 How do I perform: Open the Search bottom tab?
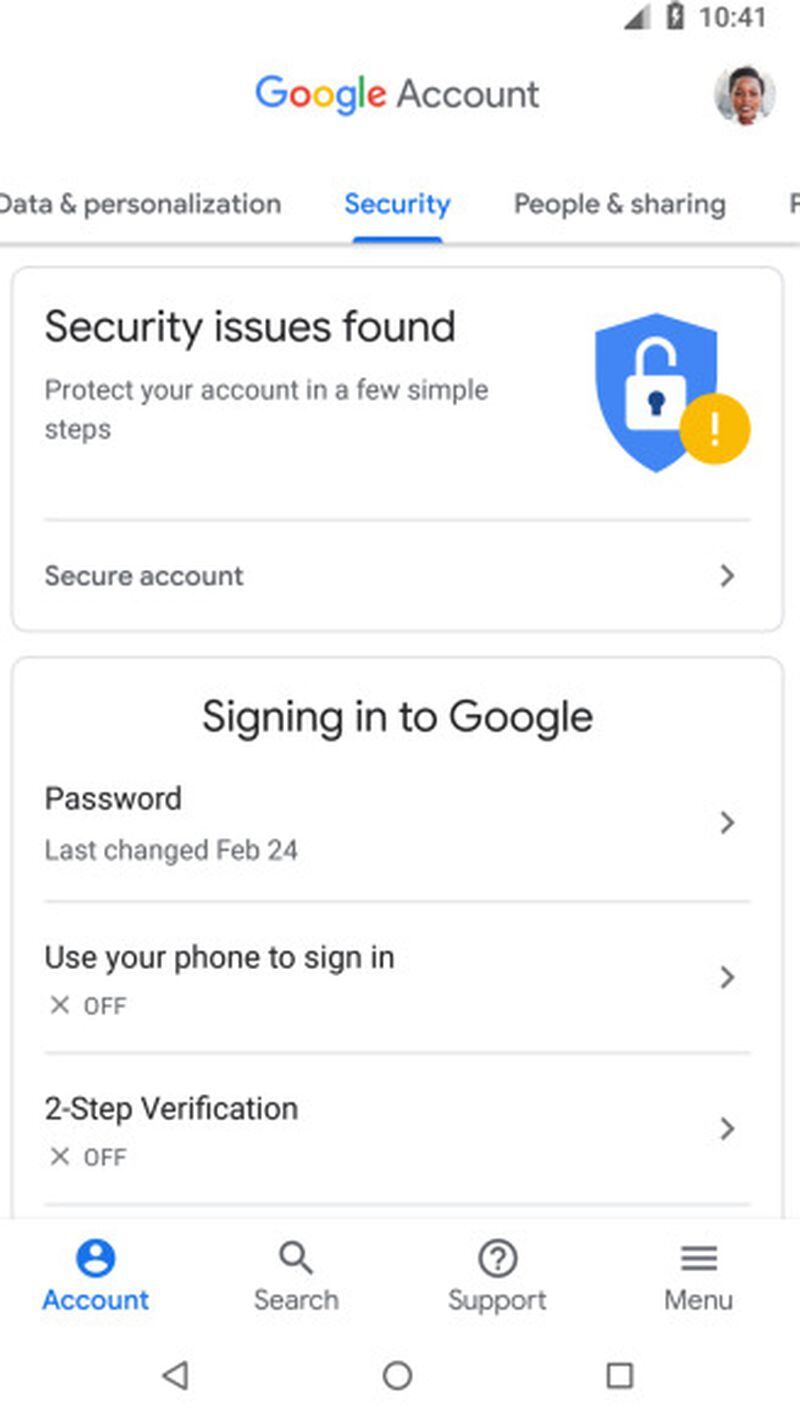pos(296,1277)
